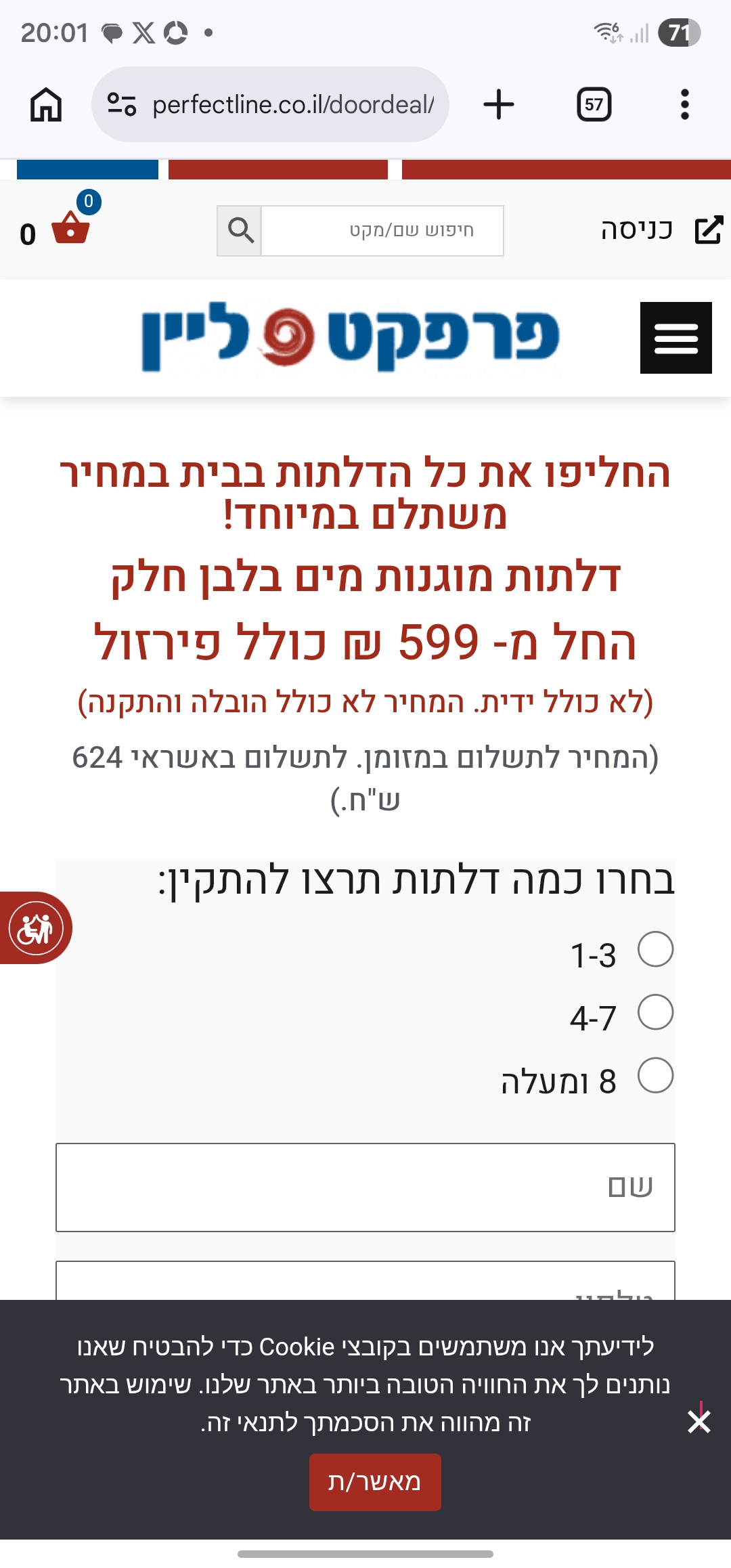Tap the magnifier search button

point(240,231)
